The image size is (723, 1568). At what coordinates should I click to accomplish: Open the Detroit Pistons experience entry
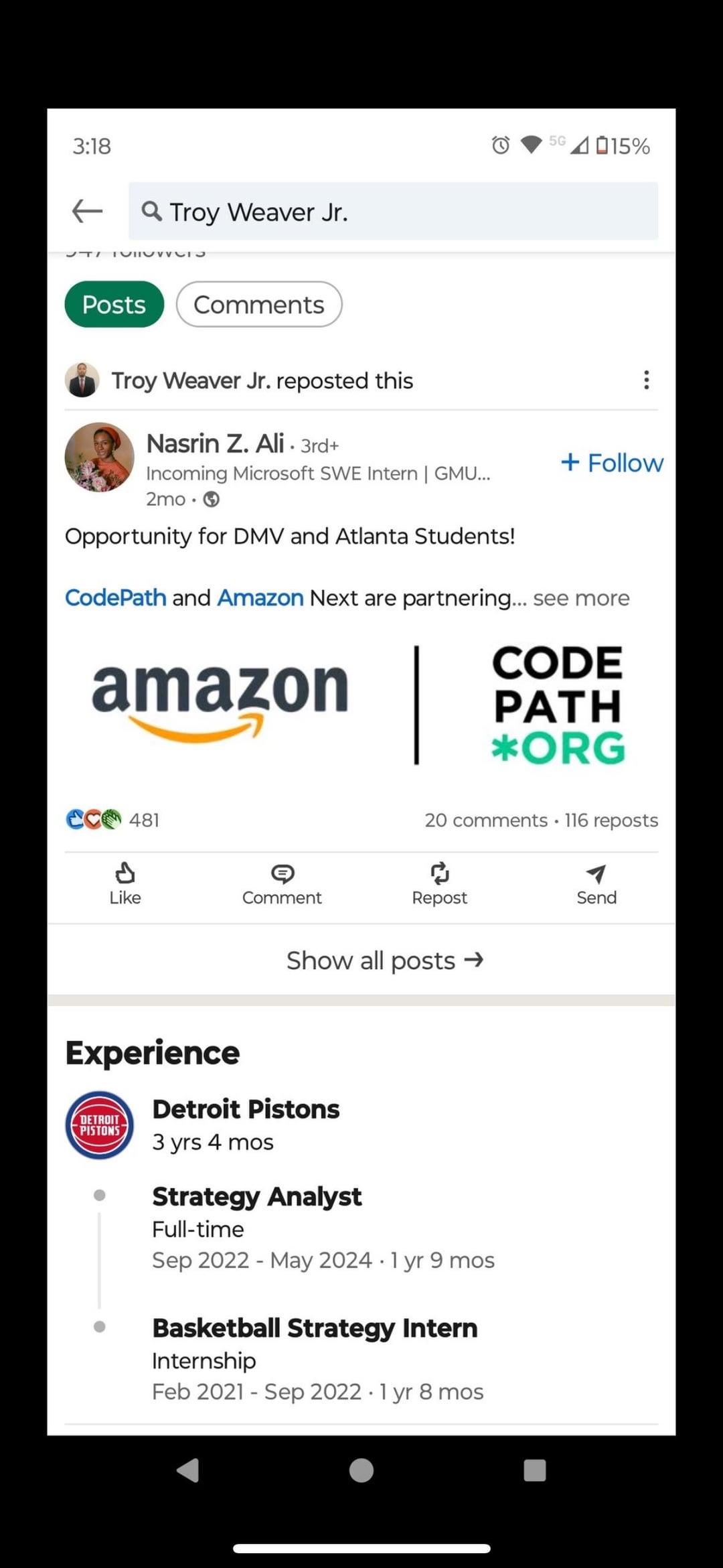[x=246, y=1110]
